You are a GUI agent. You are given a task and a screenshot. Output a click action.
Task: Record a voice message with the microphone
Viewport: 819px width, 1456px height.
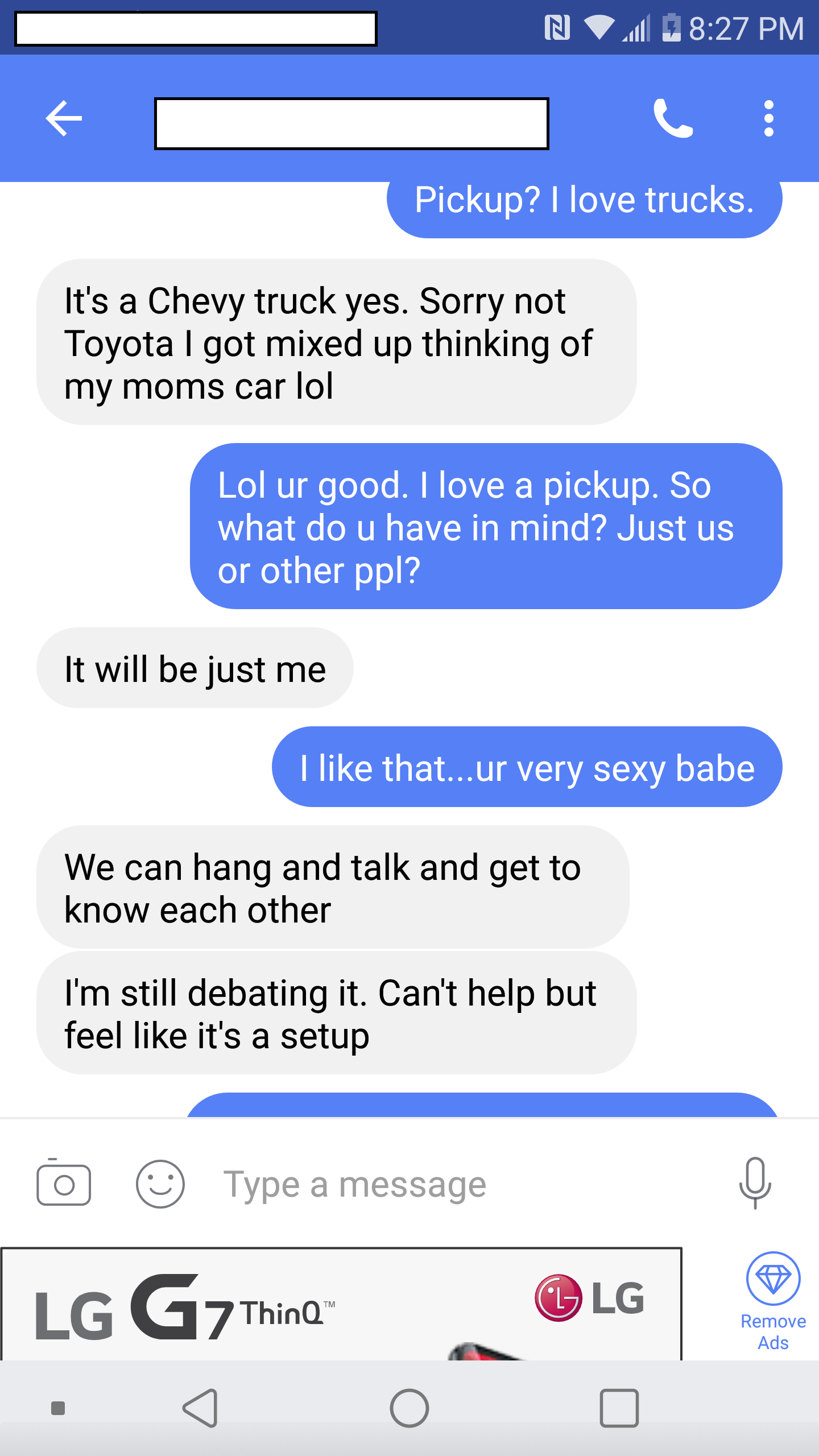click(755, 1183)
